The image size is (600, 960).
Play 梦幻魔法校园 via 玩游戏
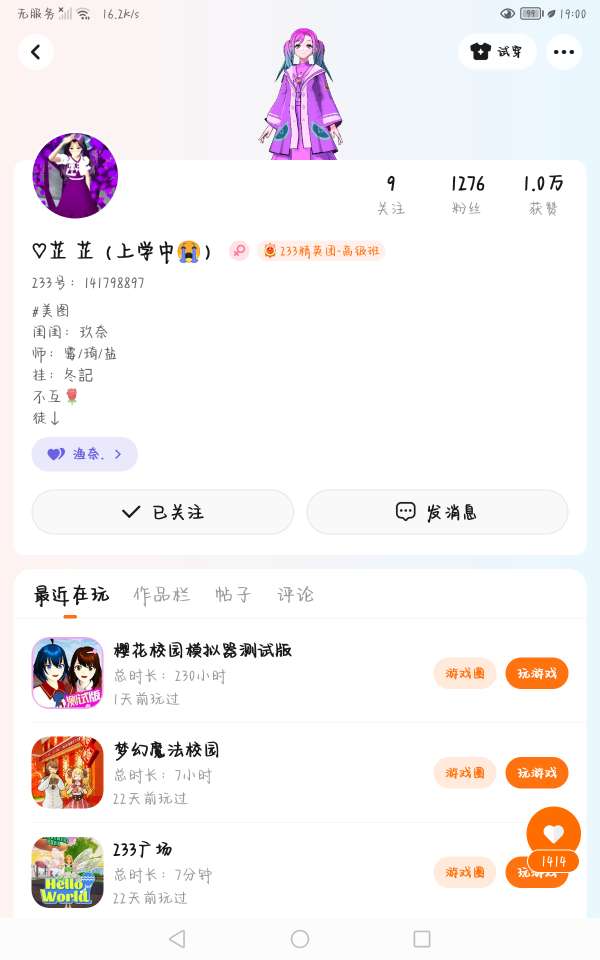(537, 772)
